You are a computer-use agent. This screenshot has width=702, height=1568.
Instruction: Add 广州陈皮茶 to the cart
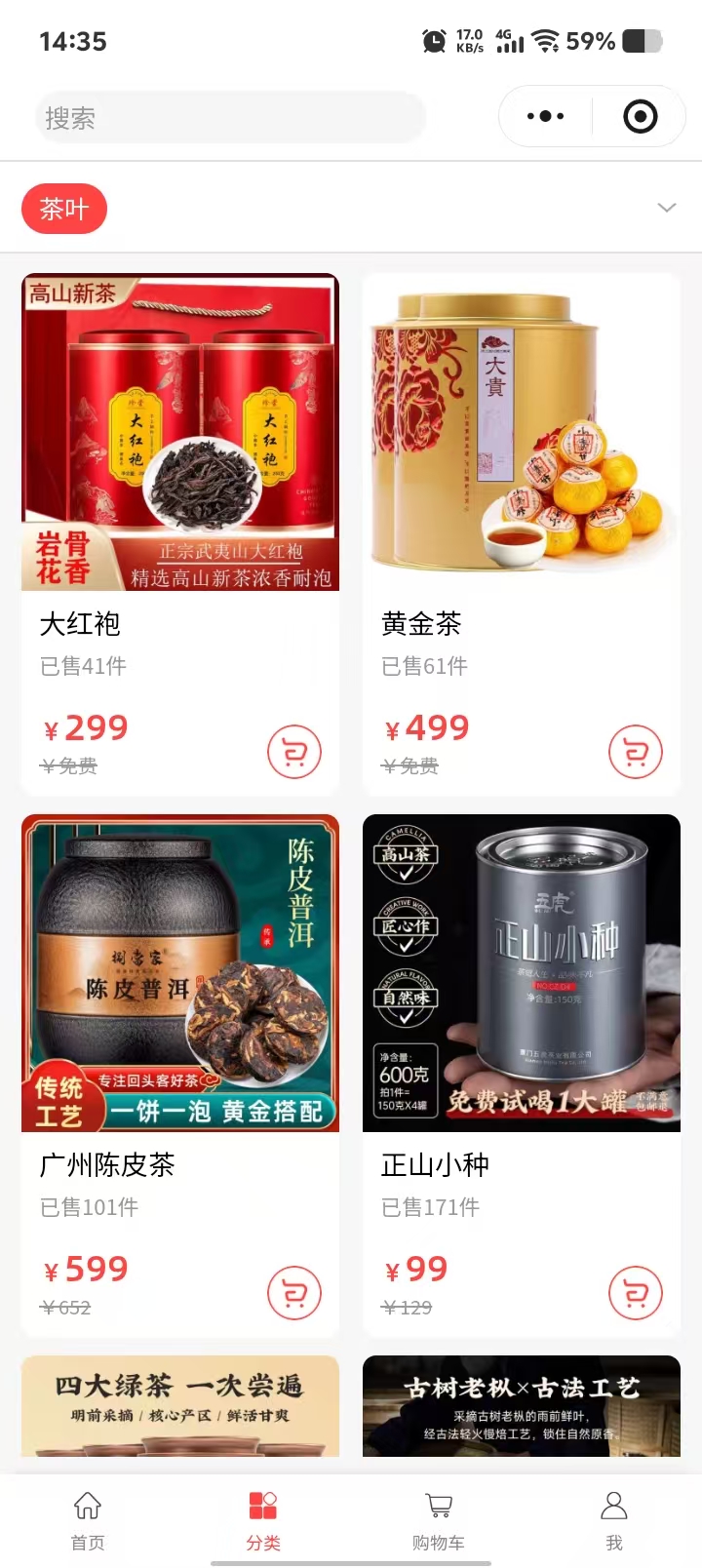pos(294,1293)
